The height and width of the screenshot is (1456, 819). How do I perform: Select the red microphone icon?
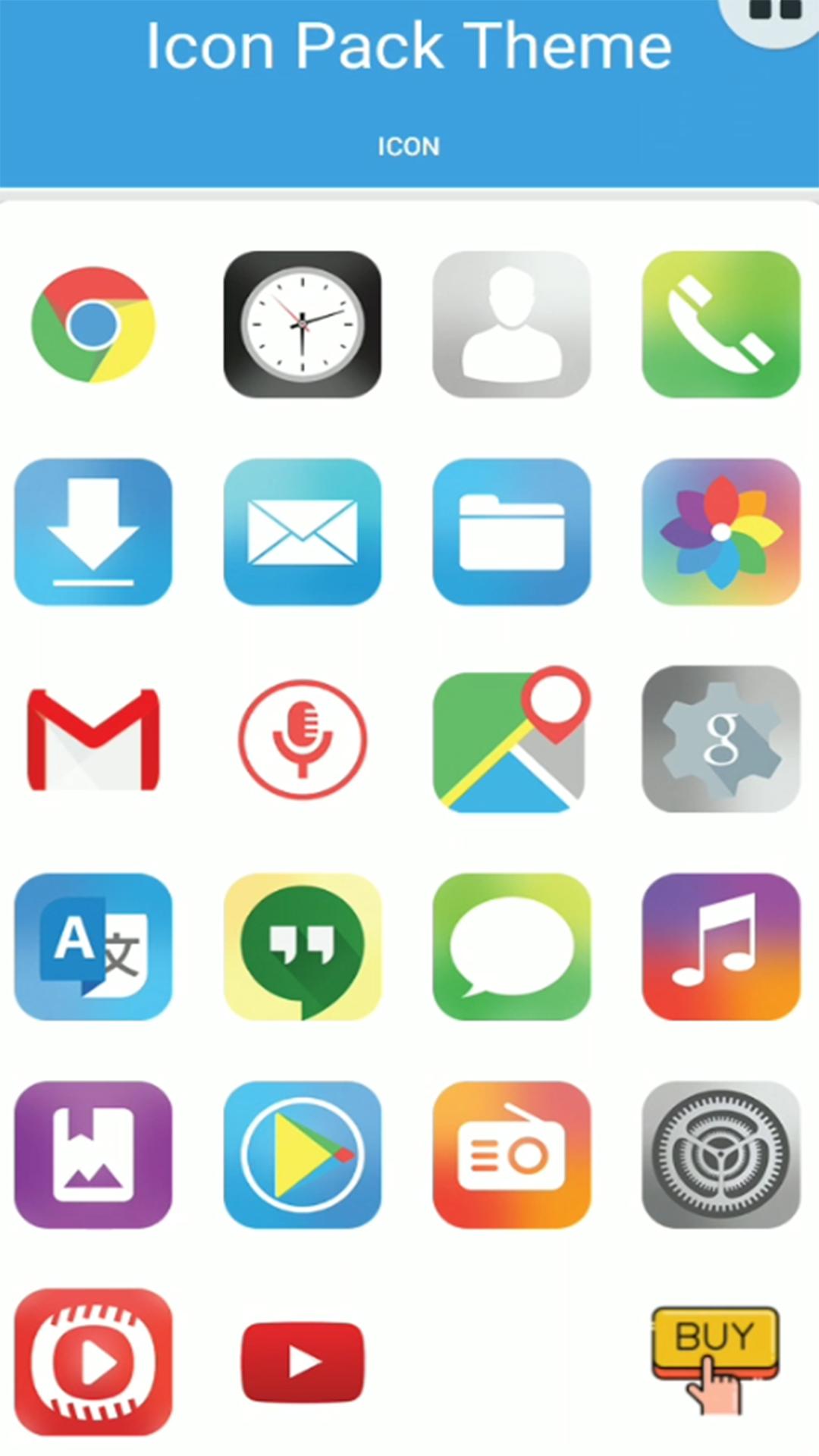point(302,739)
